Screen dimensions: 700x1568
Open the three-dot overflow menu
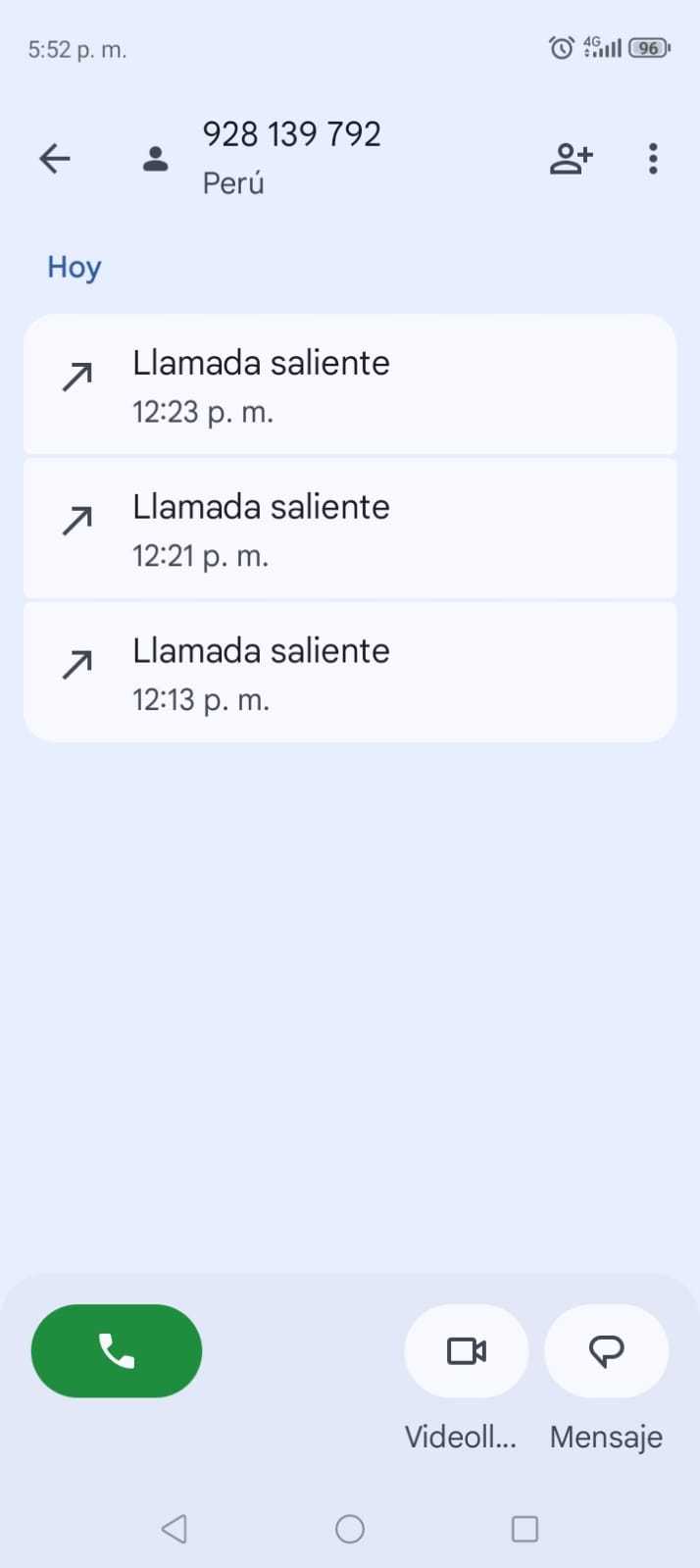click(653, 158)
